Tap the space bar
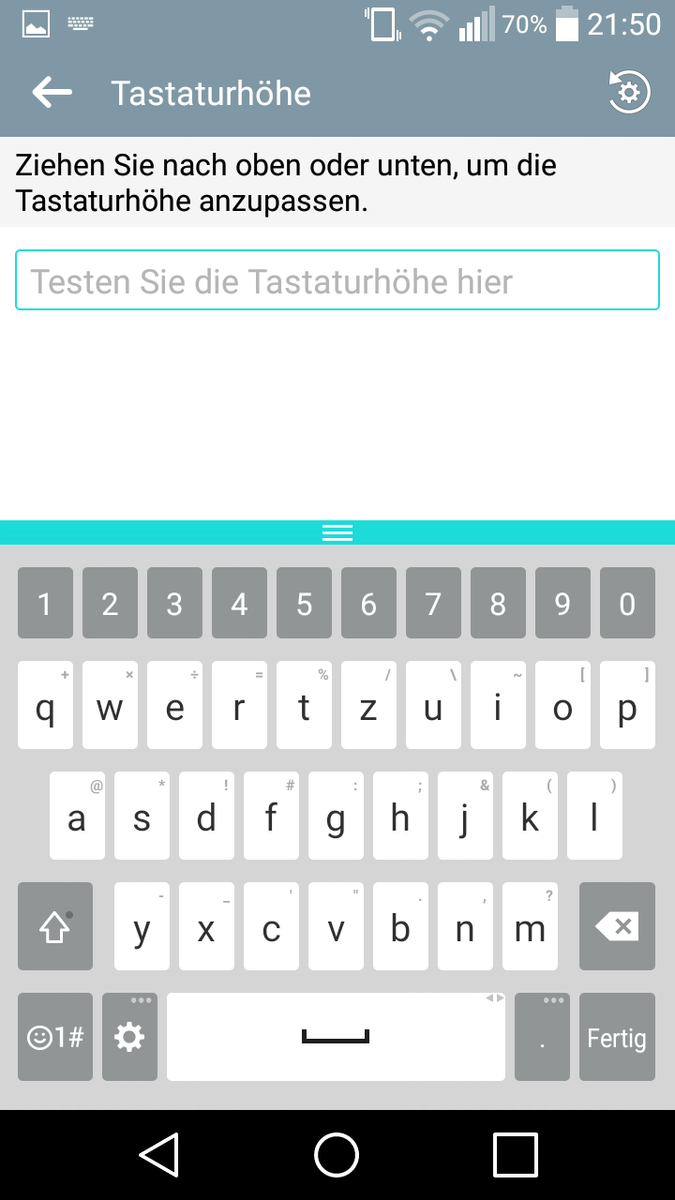Screen dimensions: 675x1200 tap(336, 1037)
